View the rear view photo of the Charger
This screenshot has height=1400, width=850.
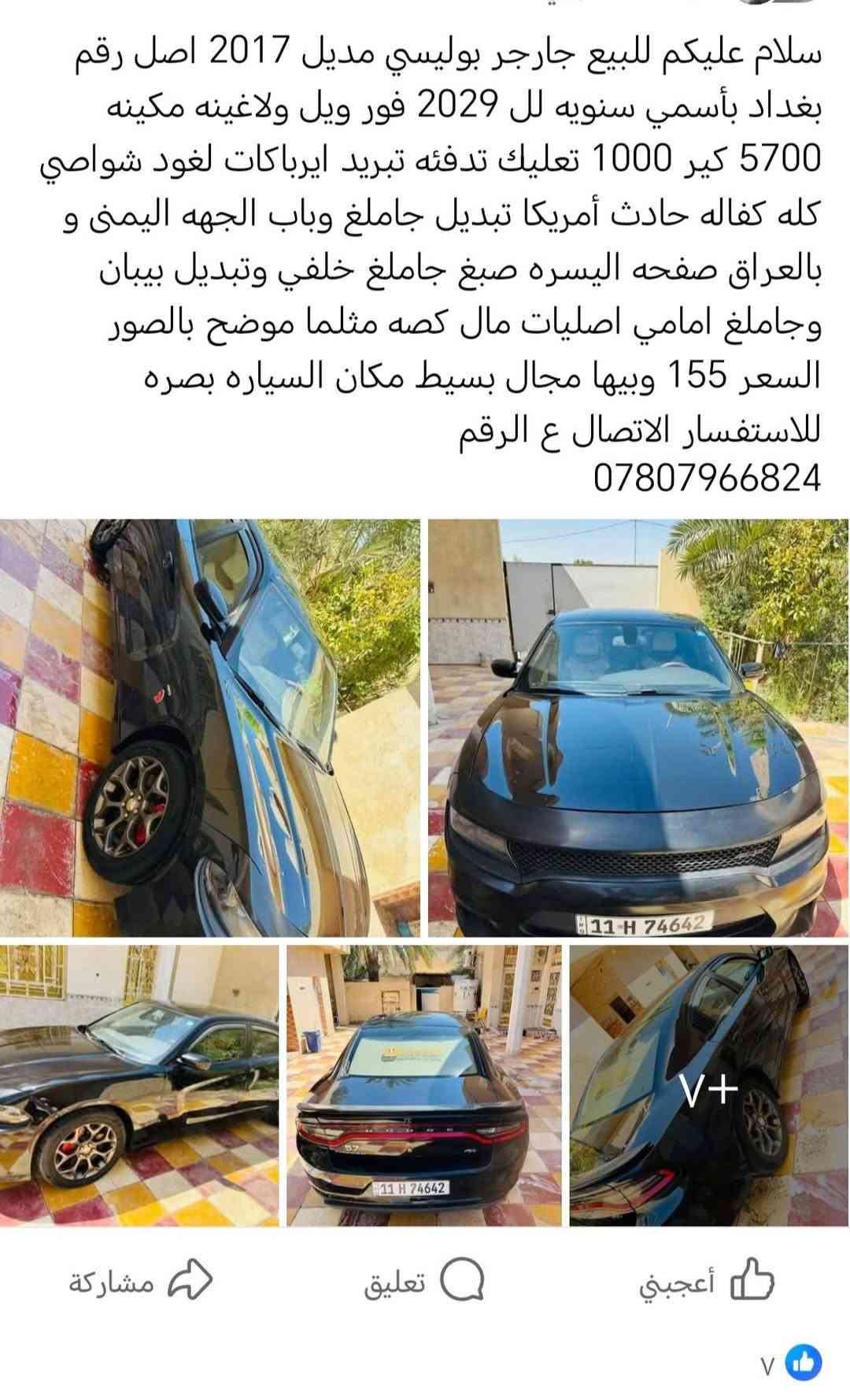point(423,1087)
